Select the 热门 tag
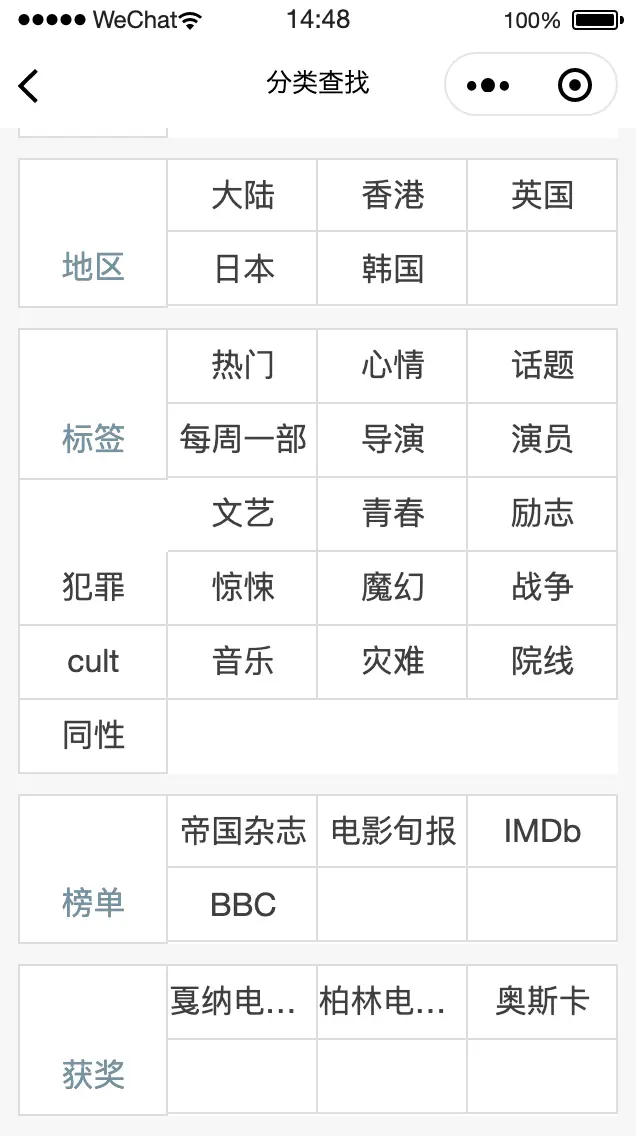The width and height of the screenshot is (636, 1136). (242, 365)
